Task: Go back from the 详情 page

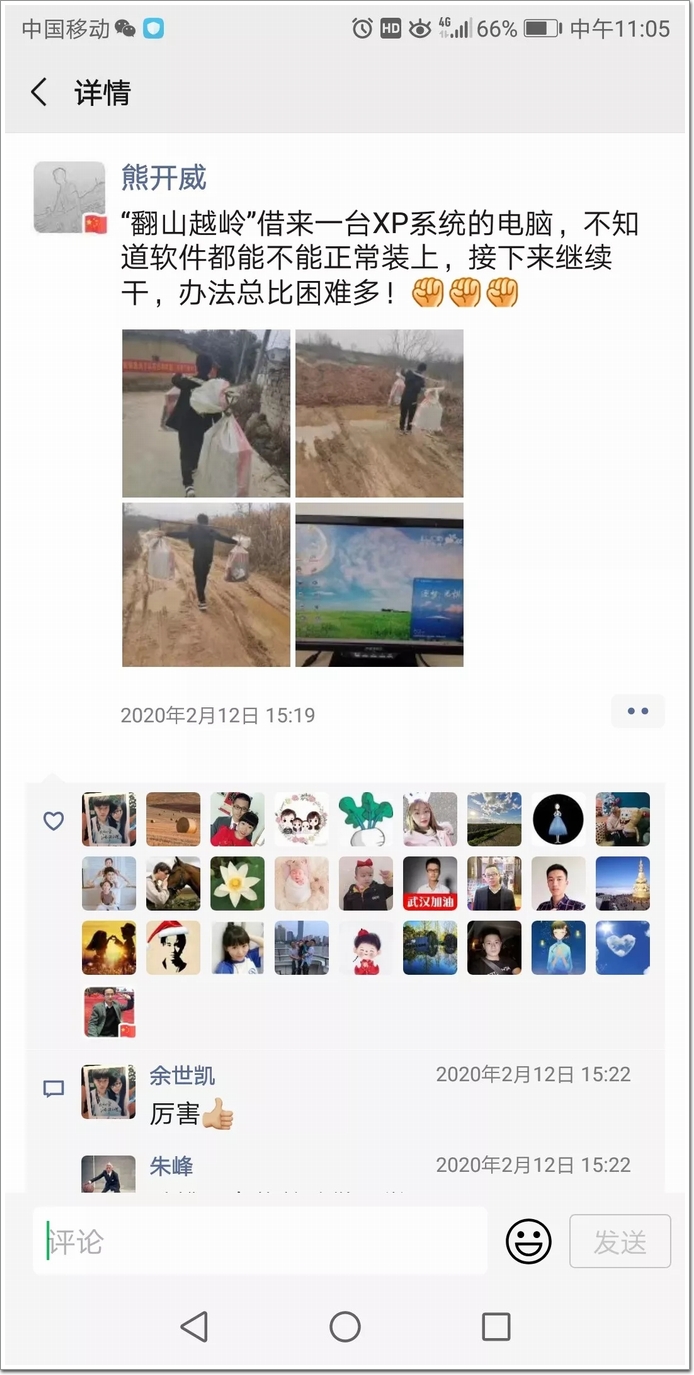Action: [x=39, y=93]
